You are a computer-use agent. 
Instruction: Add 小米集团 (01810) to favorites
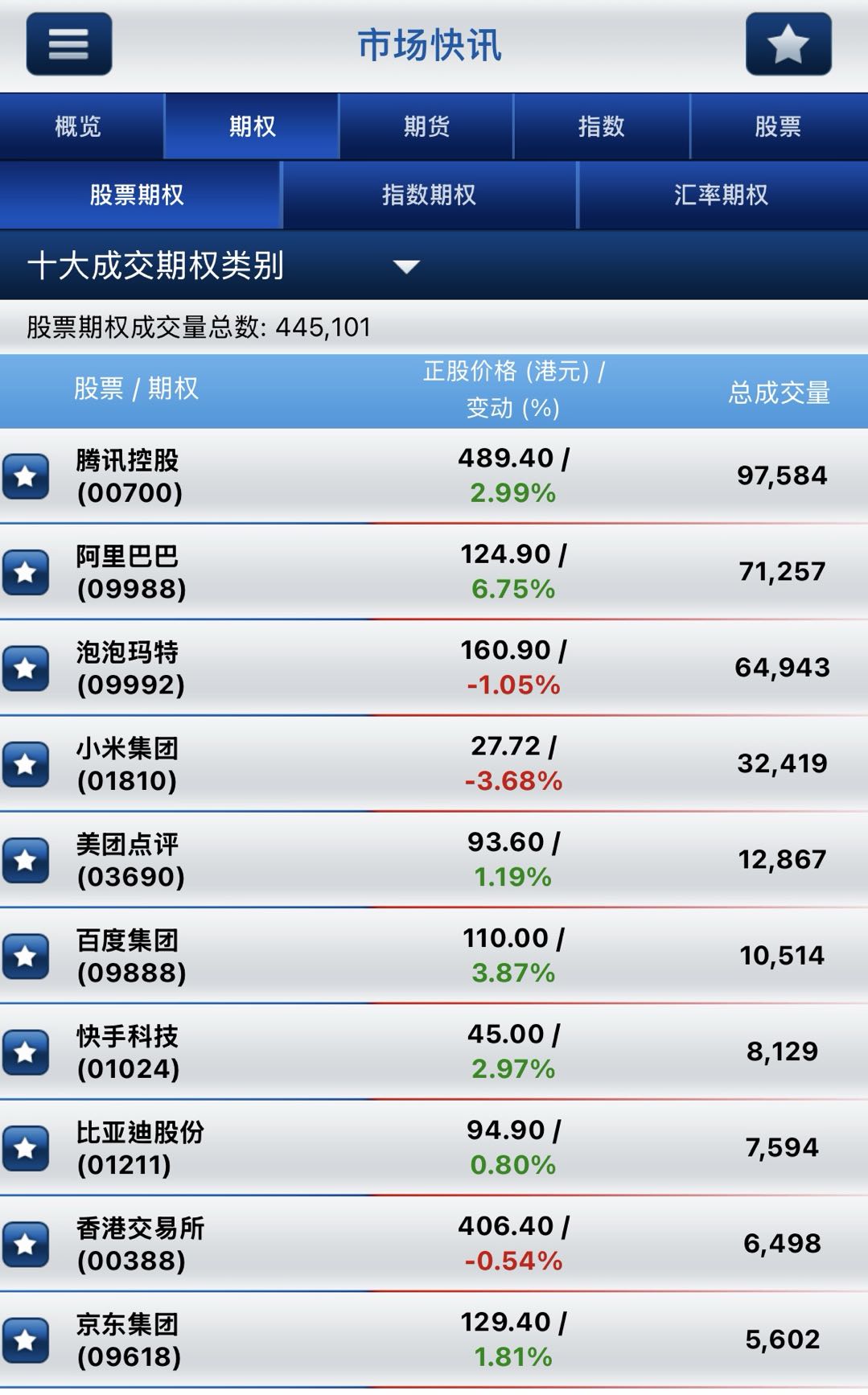[26, 764]
